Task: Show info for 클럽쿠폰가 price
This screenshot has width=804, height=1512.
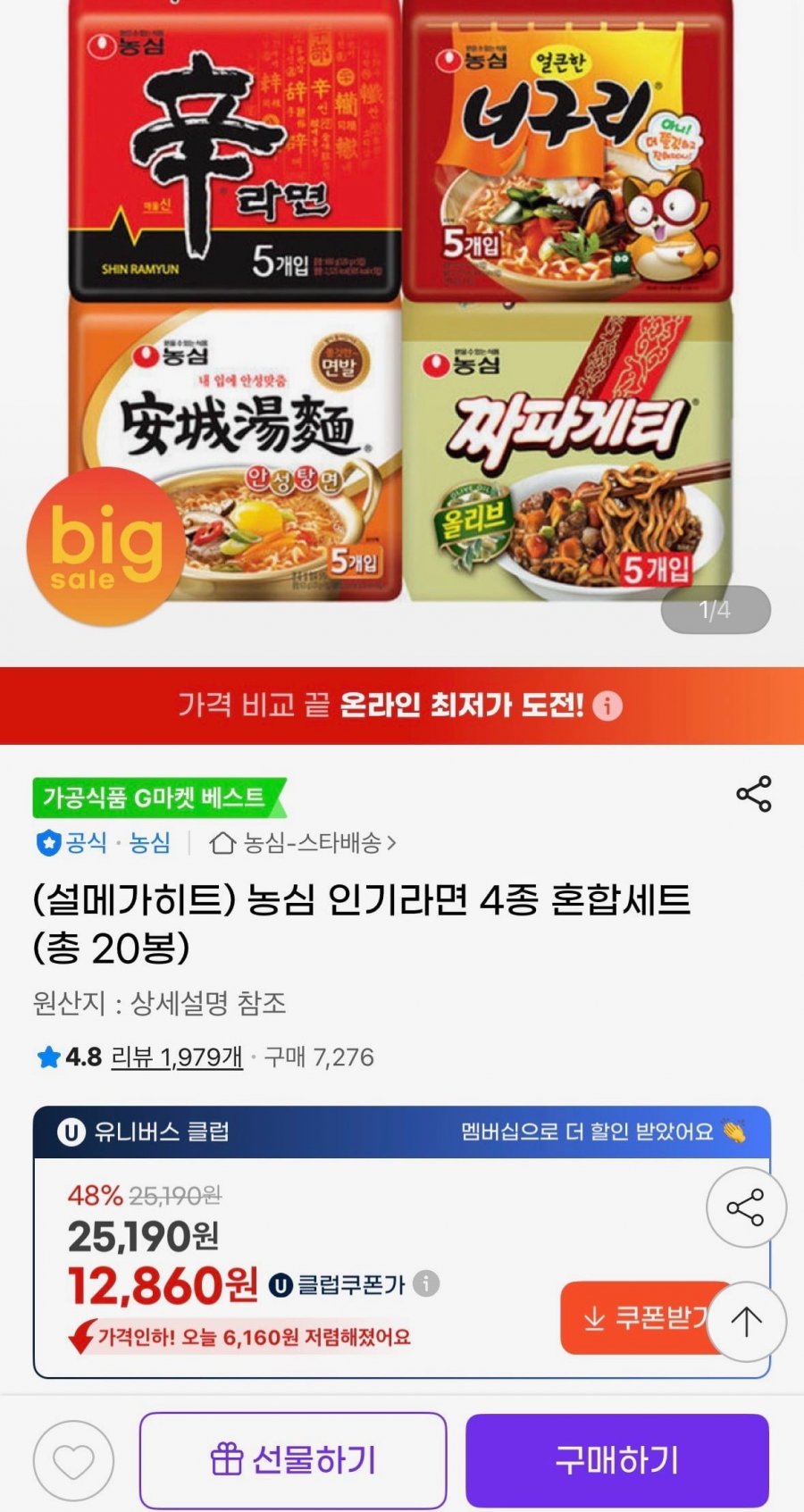Action: [x=426, y=1284]
